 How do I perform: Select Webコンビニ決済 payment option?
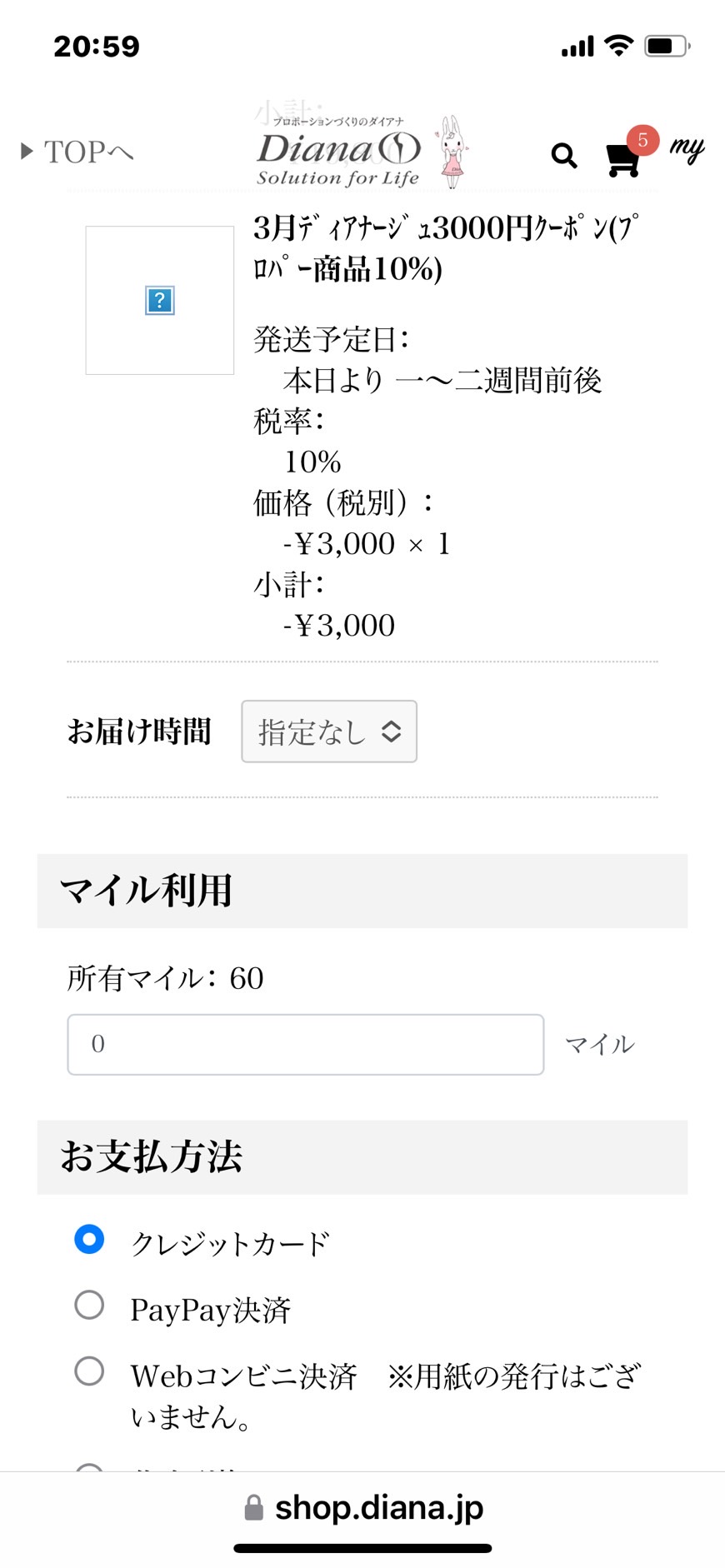pos(89,1371)
